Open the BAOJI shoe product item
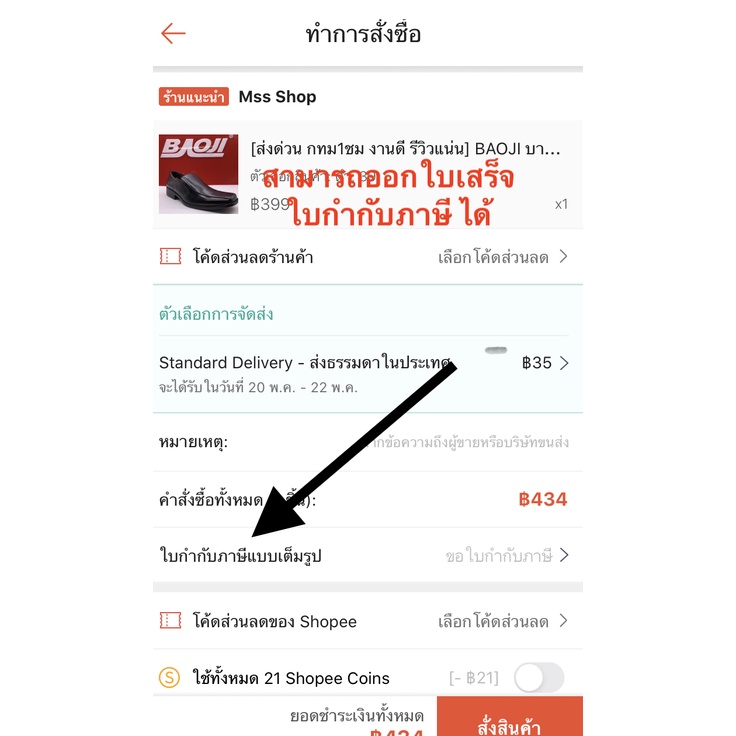 pyautogui.click(x=368, y=175)
